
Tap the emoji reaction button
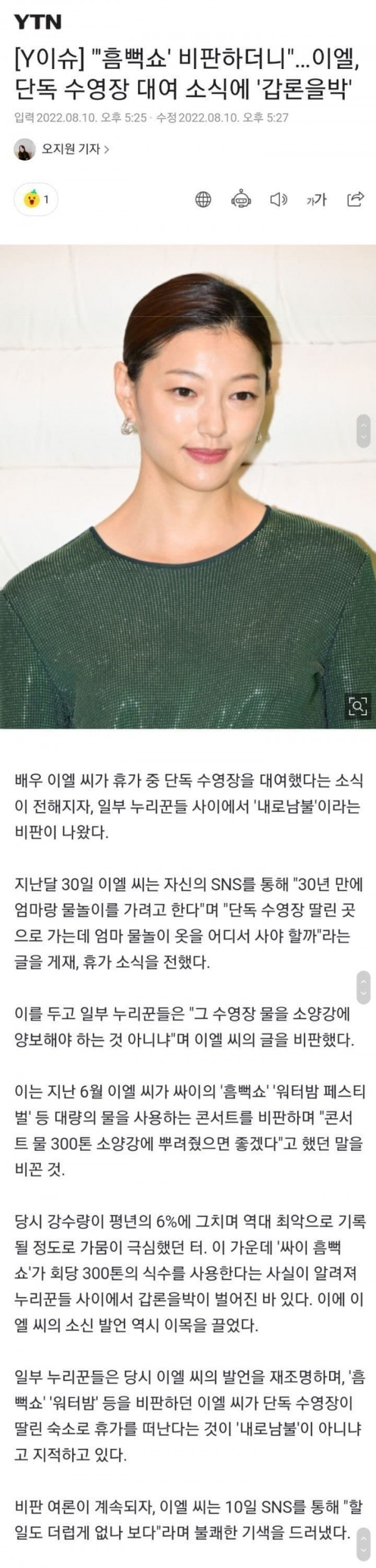[36, 200]
